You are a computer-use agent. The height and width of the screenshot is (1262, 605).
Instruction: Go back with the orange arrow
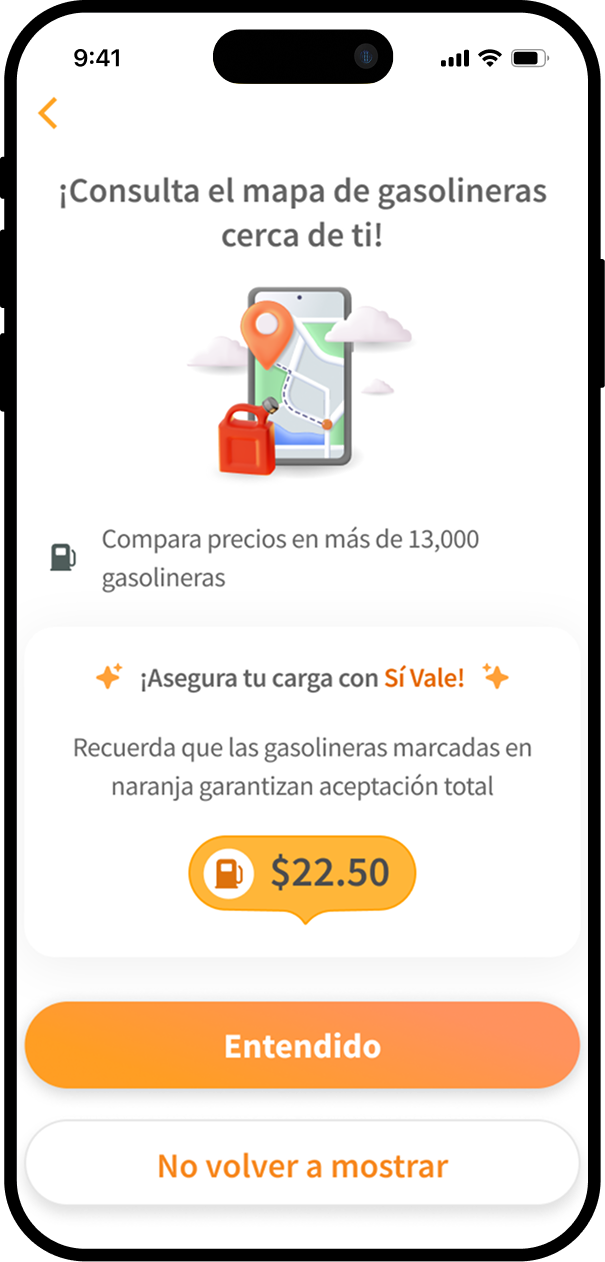click(x=48, y=113)
